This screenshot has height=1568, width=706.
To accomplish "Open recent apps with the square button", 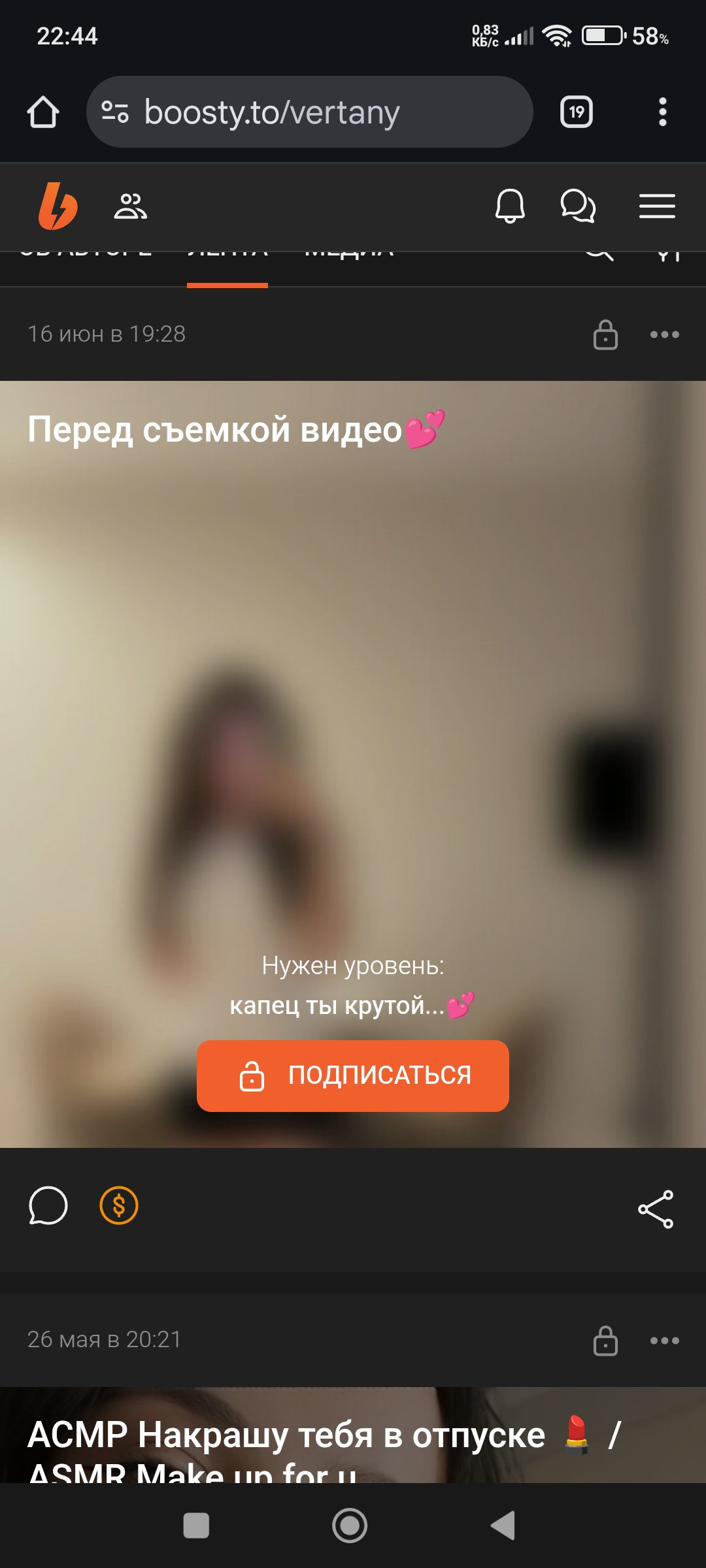I will (196, 1526).
